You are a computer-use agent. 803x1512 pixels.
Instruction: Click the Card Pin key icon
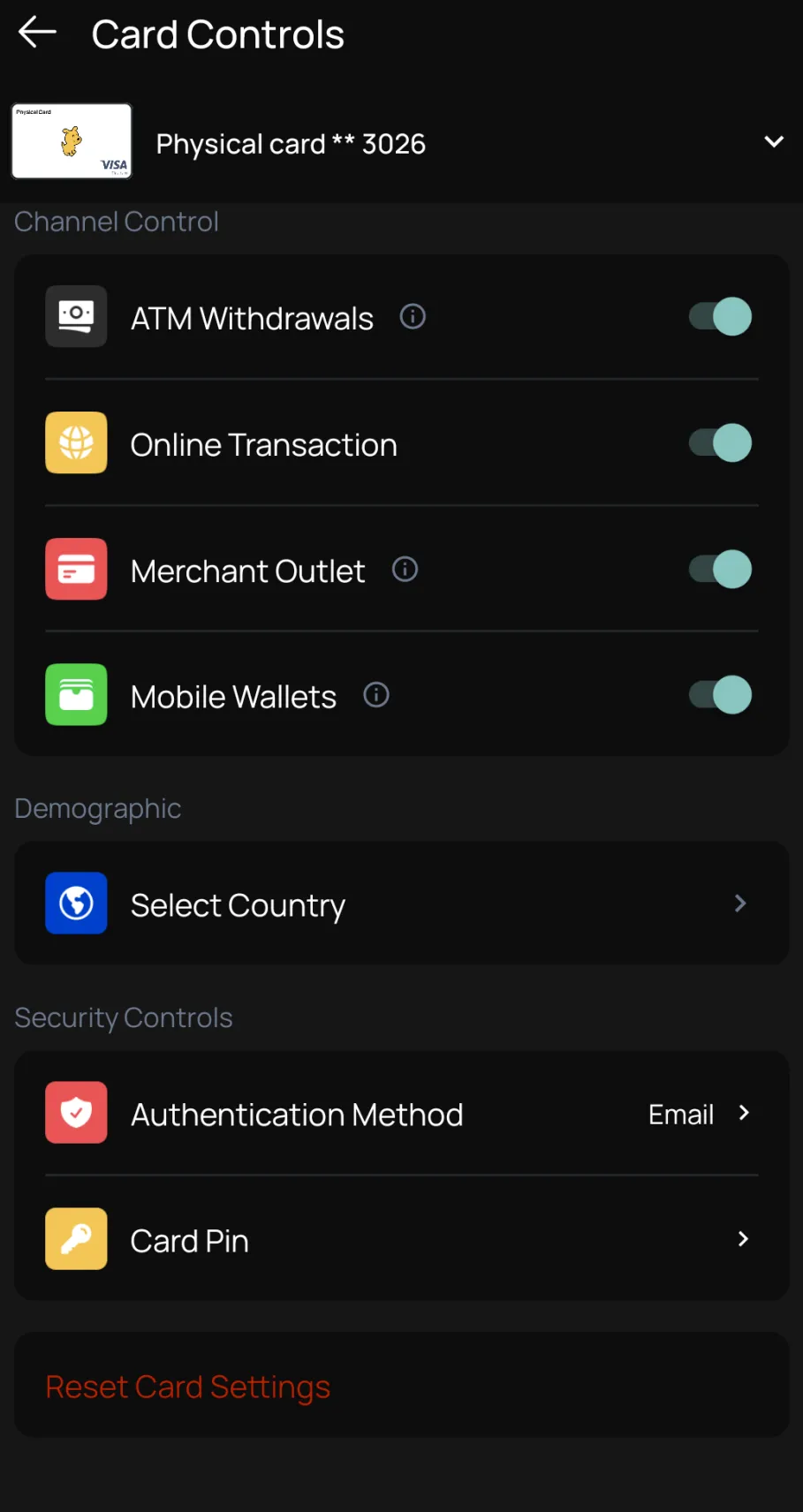[x=76, y=1238]
